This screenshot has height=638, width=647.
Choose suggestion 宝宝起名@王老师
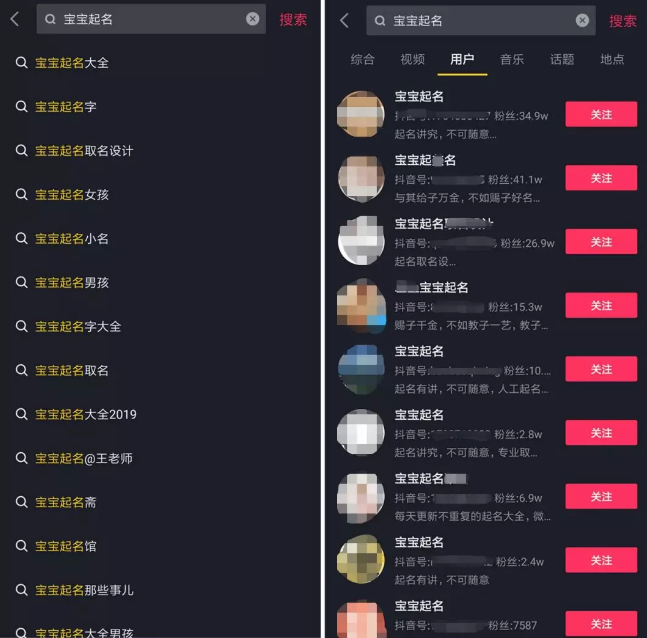tap(84, 458)
